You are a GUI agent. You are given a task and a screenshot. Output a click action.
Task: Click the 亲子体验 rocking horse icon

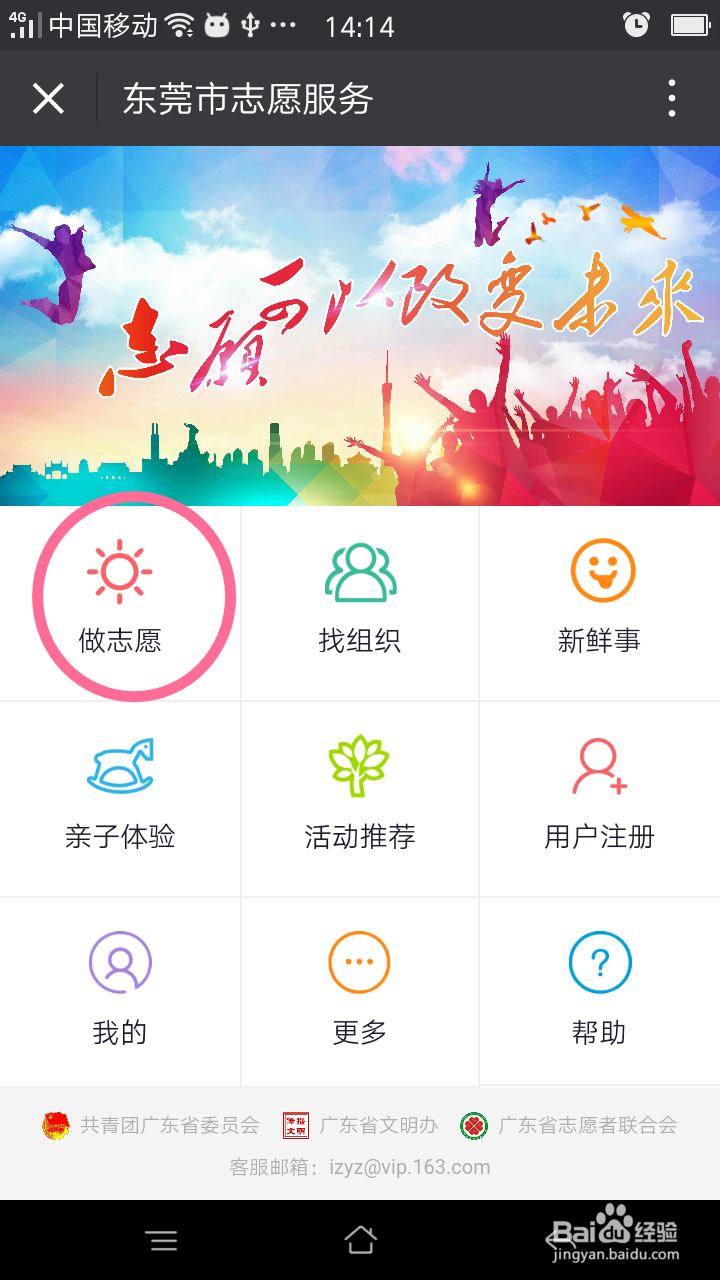point(122,765)
